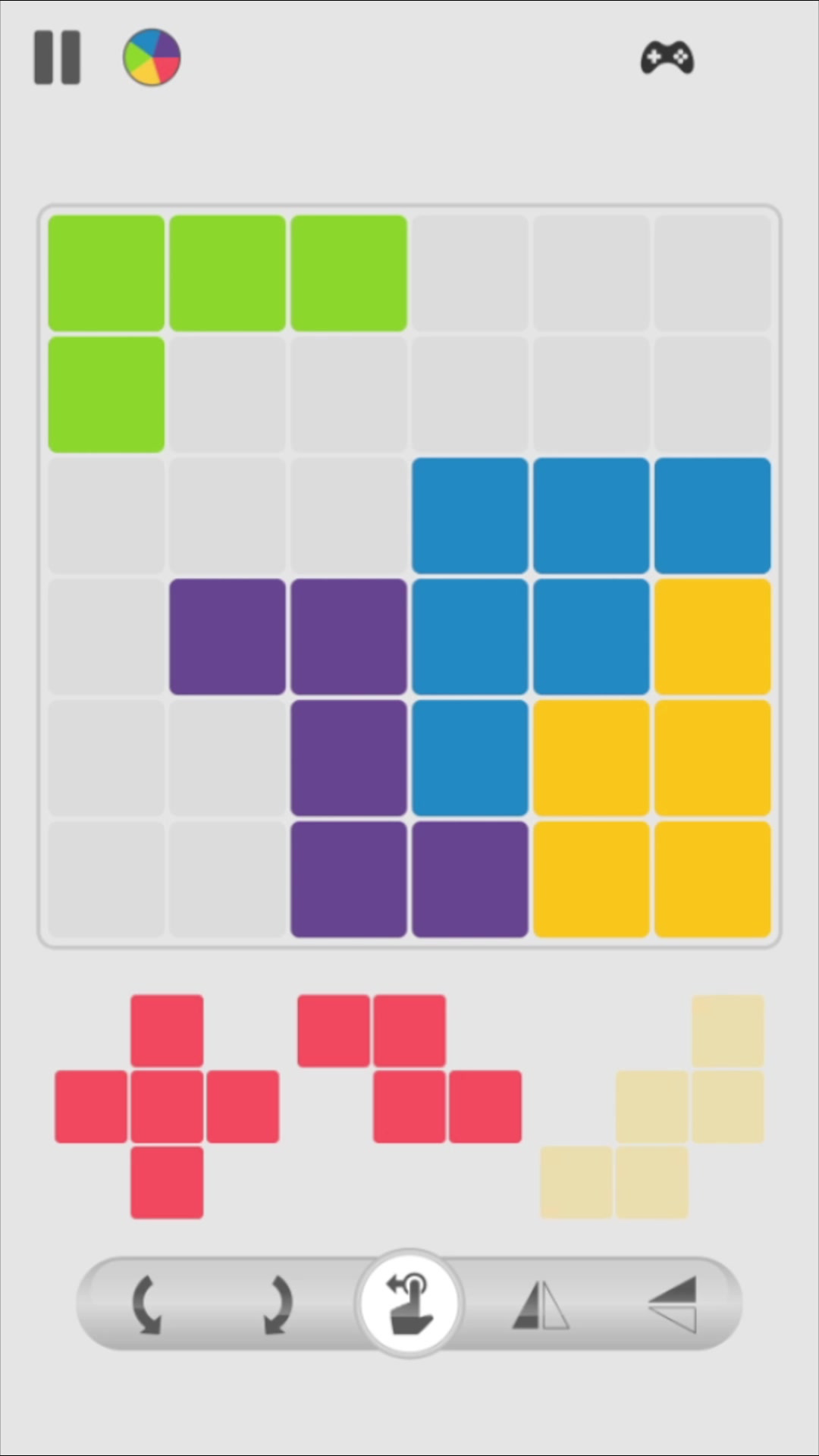
Task: Tap the center move-piece hand button
Action: click(x=409, y=1304)
